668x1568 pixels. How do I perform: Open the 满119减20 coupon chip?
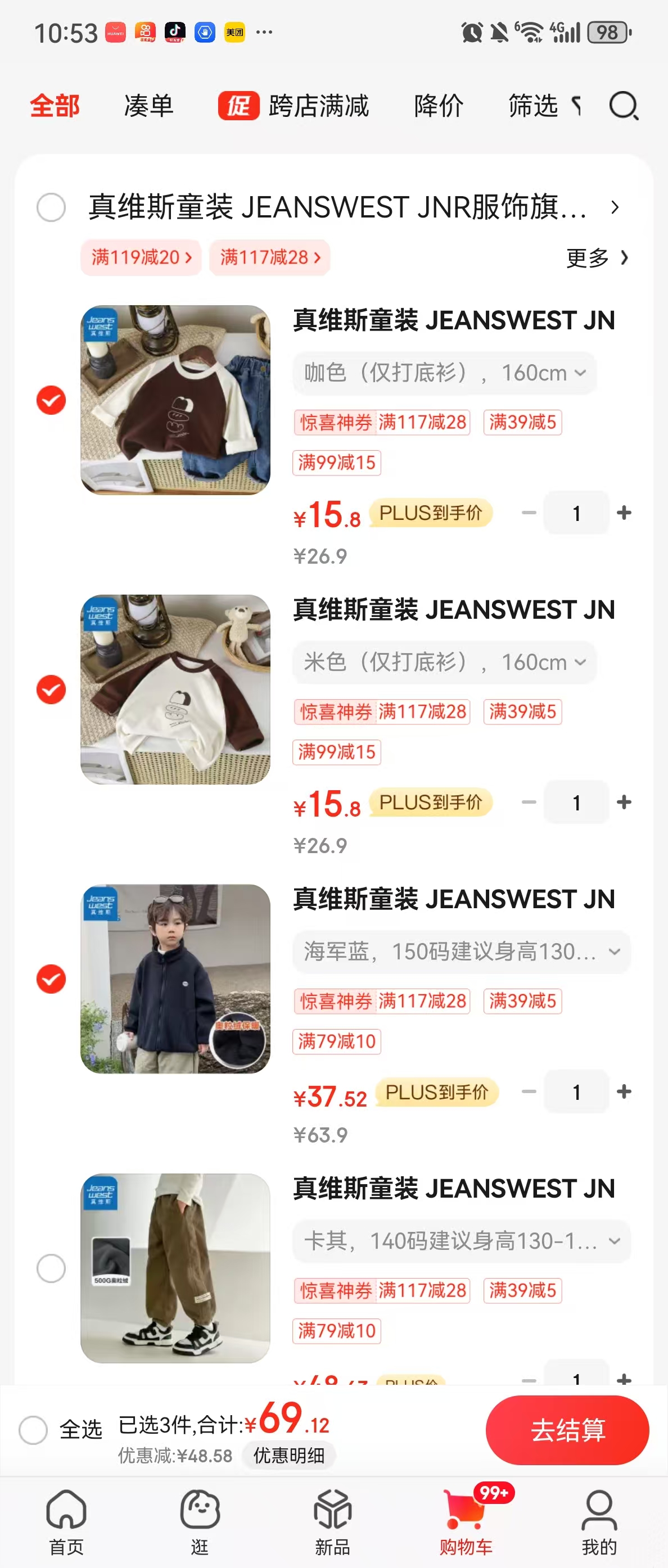click(x=141, y=257)
